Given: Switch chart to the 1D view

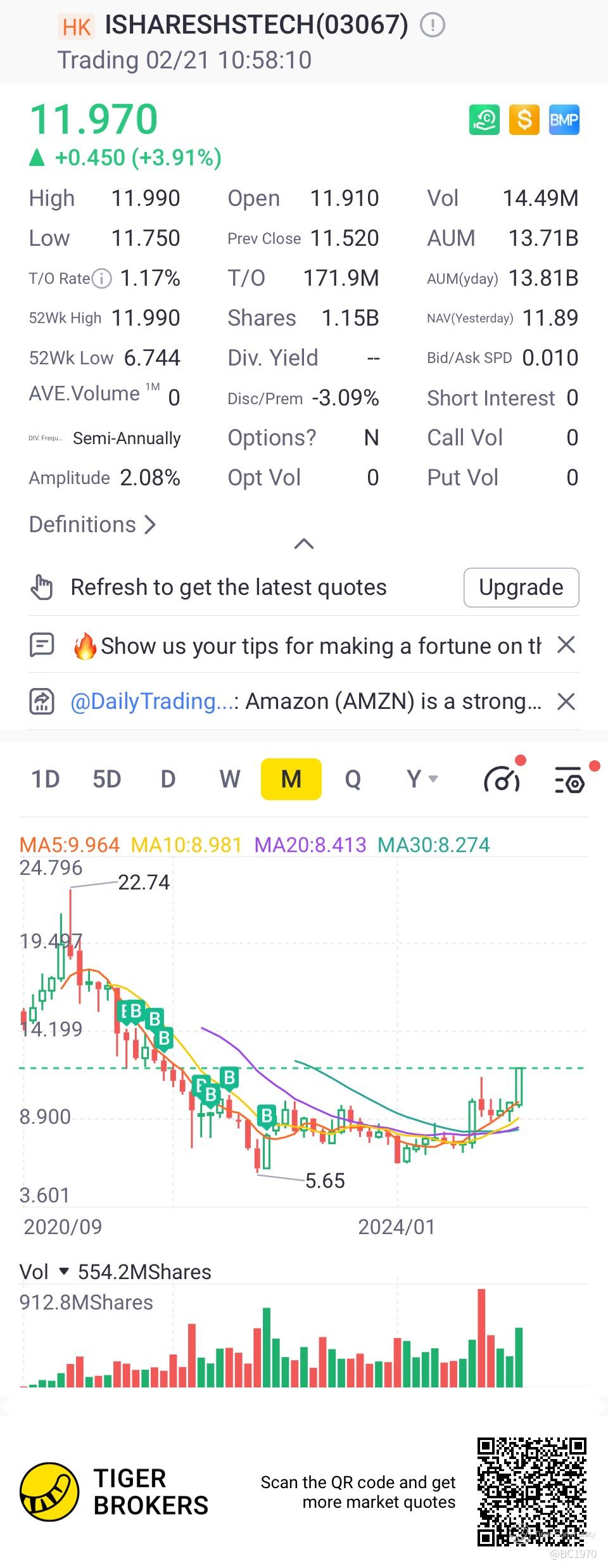Looking at the screenshot, I should click(46, 779).
